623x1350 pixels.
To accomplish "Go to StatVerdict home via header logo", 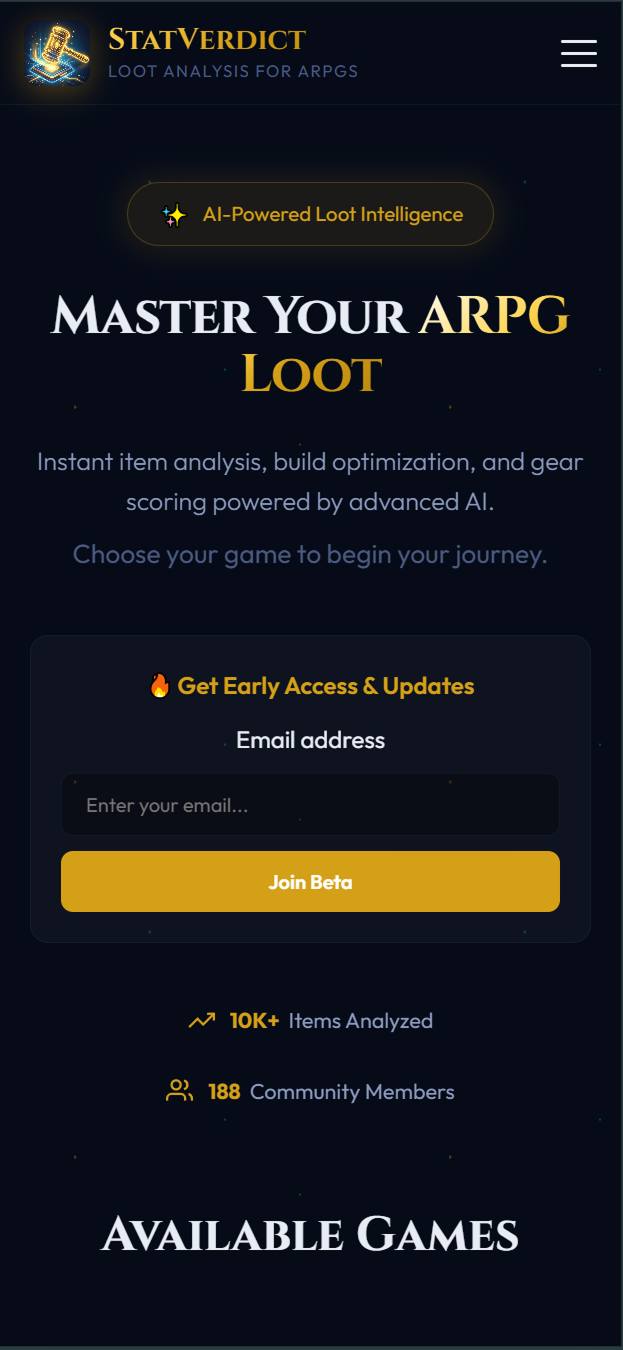I will (x=57, y=53).
